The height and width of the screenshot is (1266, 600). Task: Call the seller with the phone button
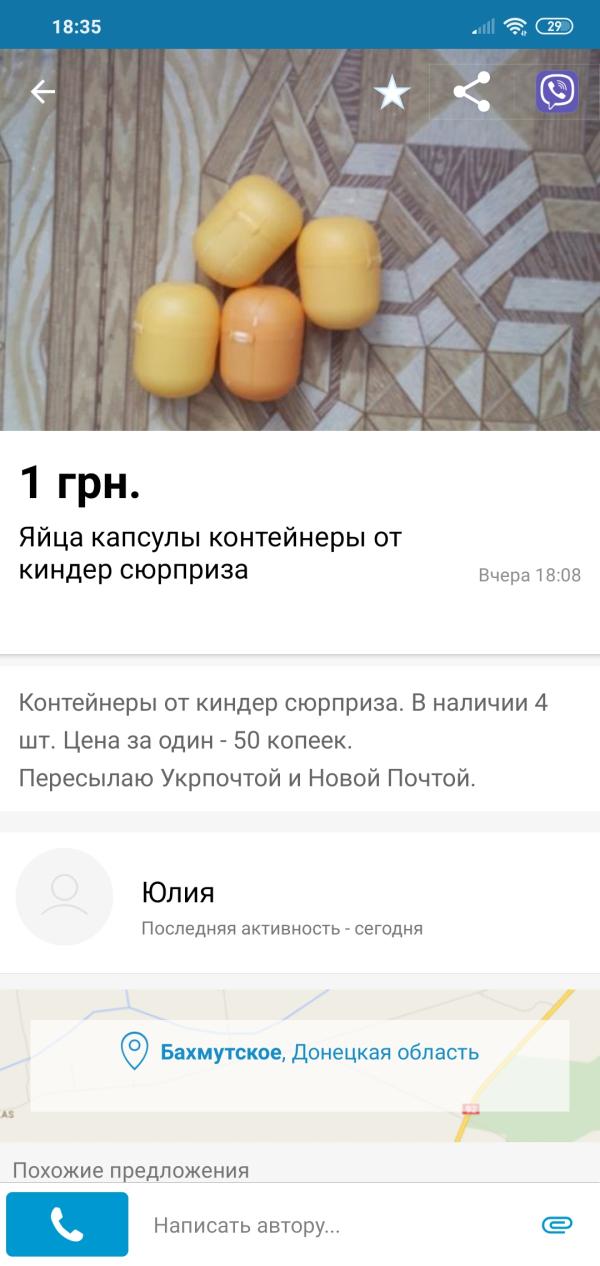click(67, 1224)
